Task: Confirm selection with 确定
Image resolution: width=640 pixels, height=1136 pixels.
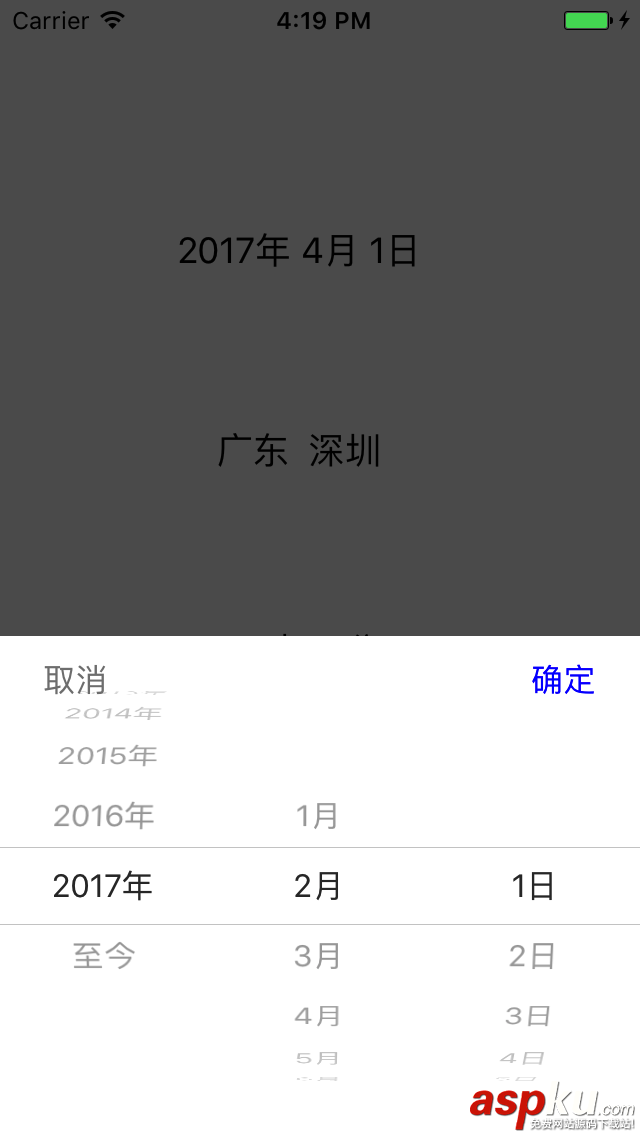Action: click(x=563, y=680)
